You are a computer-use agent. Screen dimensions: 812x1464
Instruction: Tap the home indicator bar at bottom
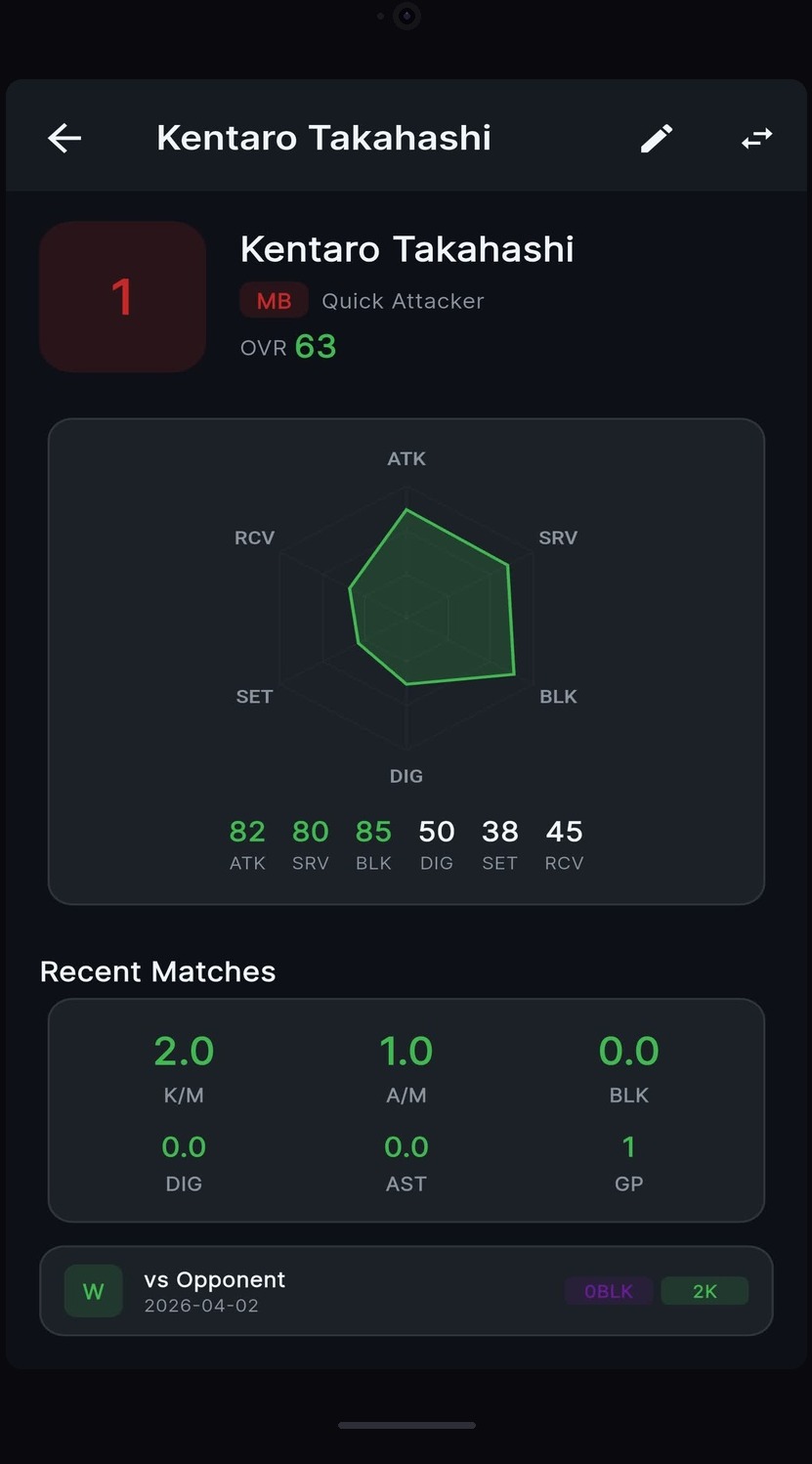click(x=406, y=1425)
